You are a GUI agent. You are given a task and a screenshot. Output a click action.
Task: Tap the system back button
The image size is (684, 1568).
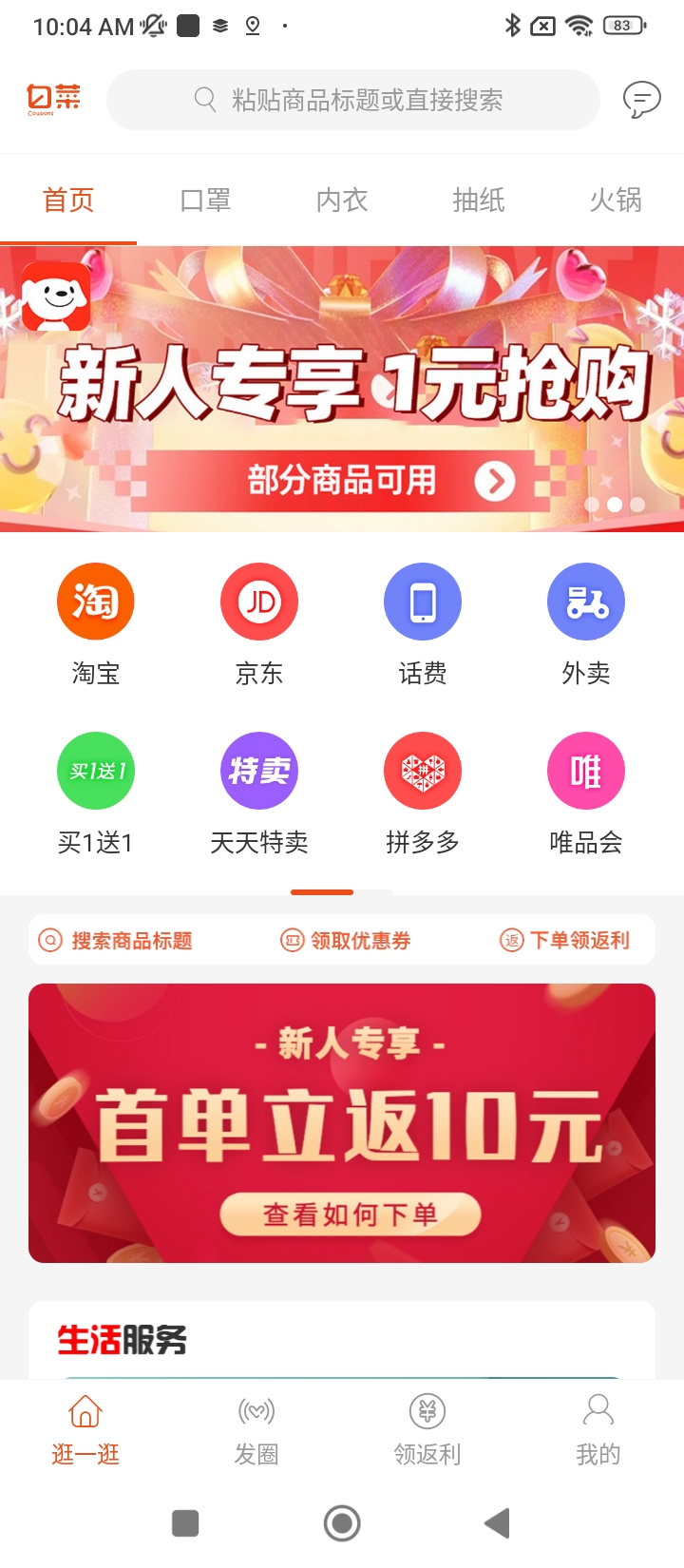click(498, 1523)
